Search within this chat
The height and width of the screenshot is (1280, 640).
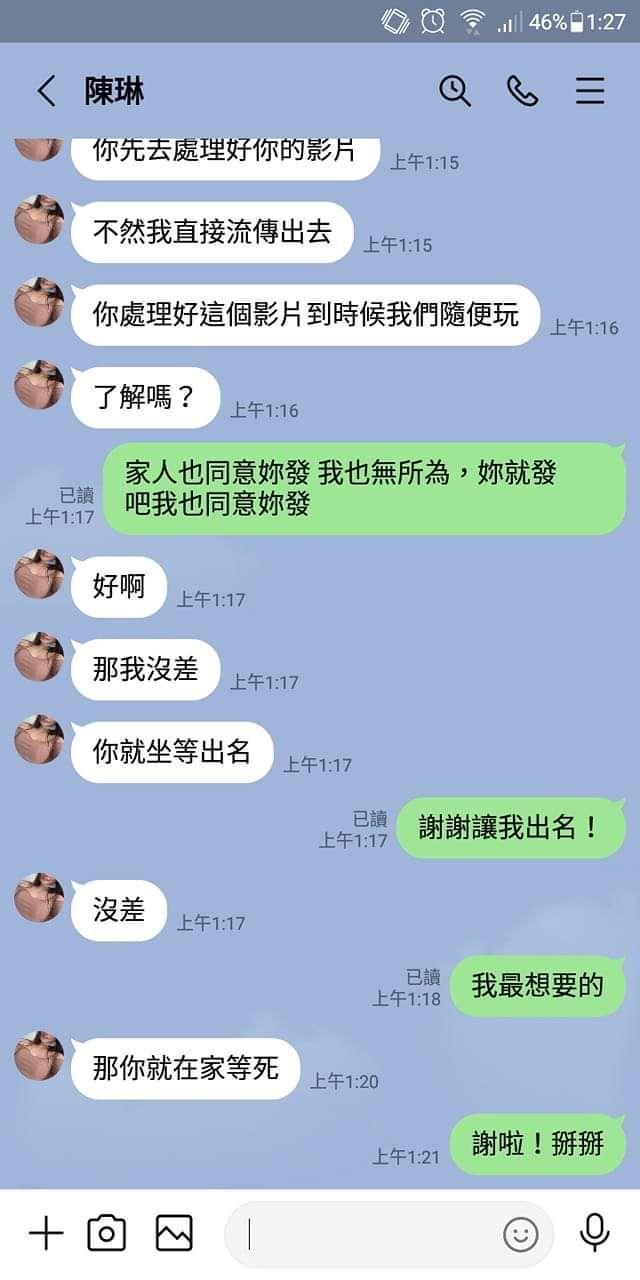pos(455,91)
